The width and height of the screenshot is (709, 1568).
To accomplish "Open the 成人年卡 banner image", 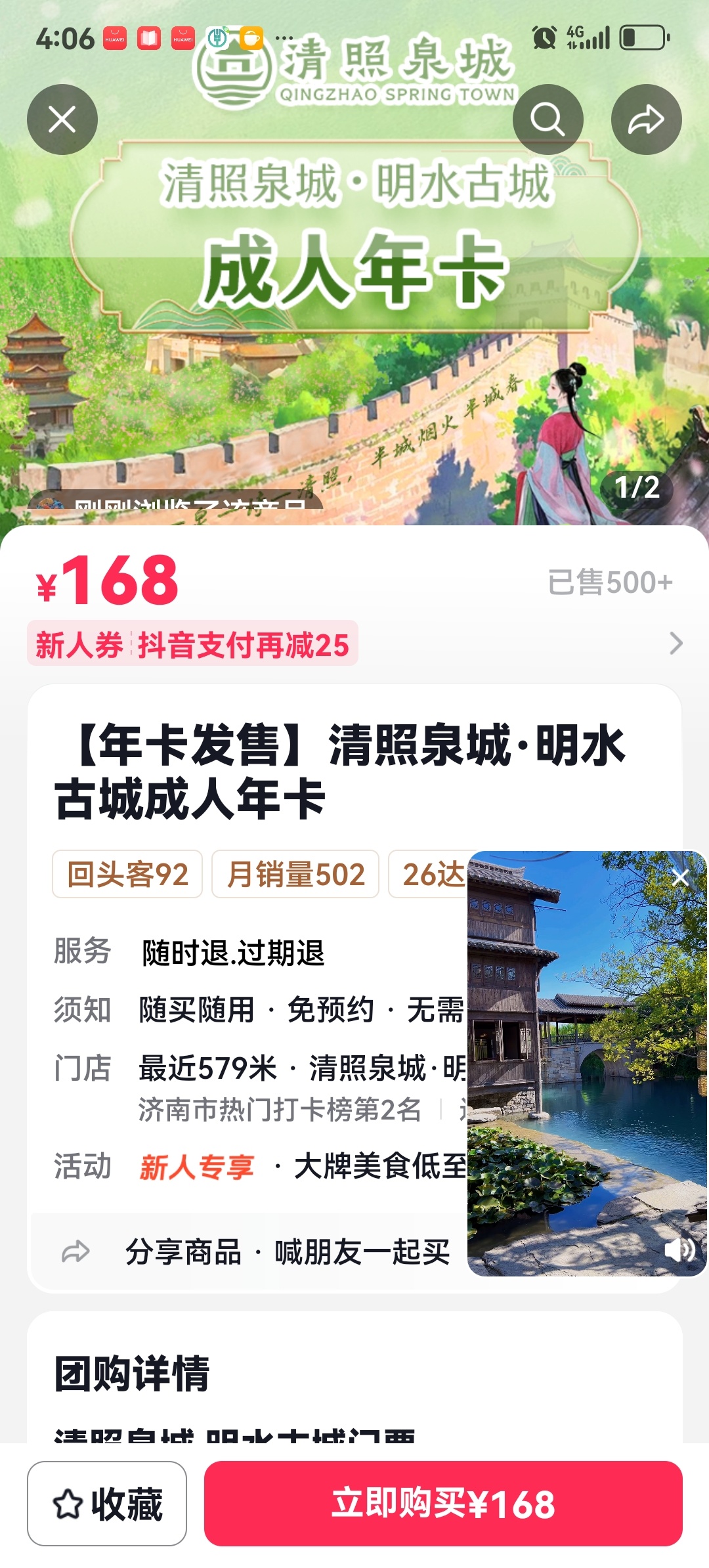I will [354, 328].
